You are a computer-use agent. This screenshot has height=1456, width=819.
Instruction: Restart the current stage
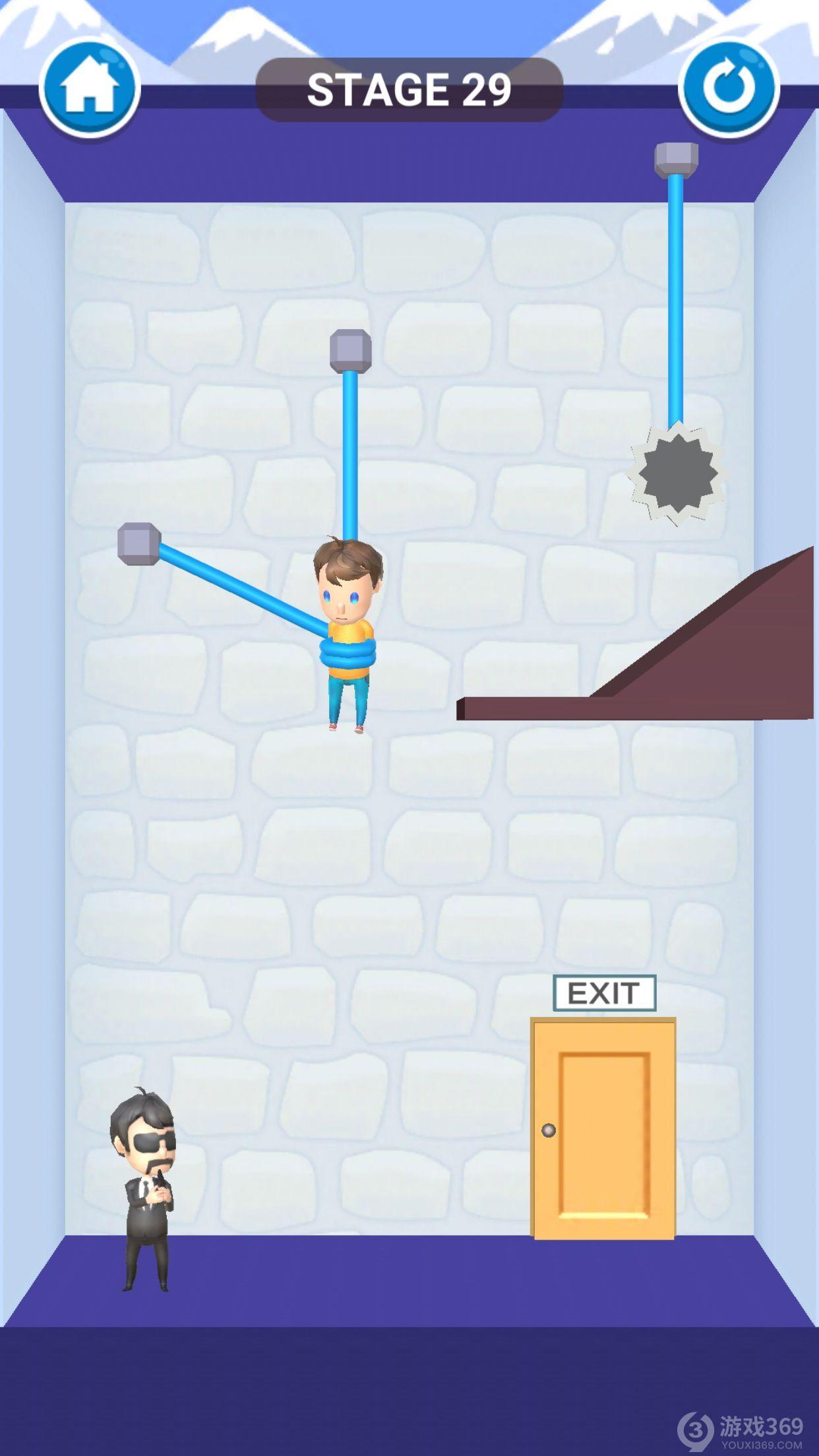729,88
